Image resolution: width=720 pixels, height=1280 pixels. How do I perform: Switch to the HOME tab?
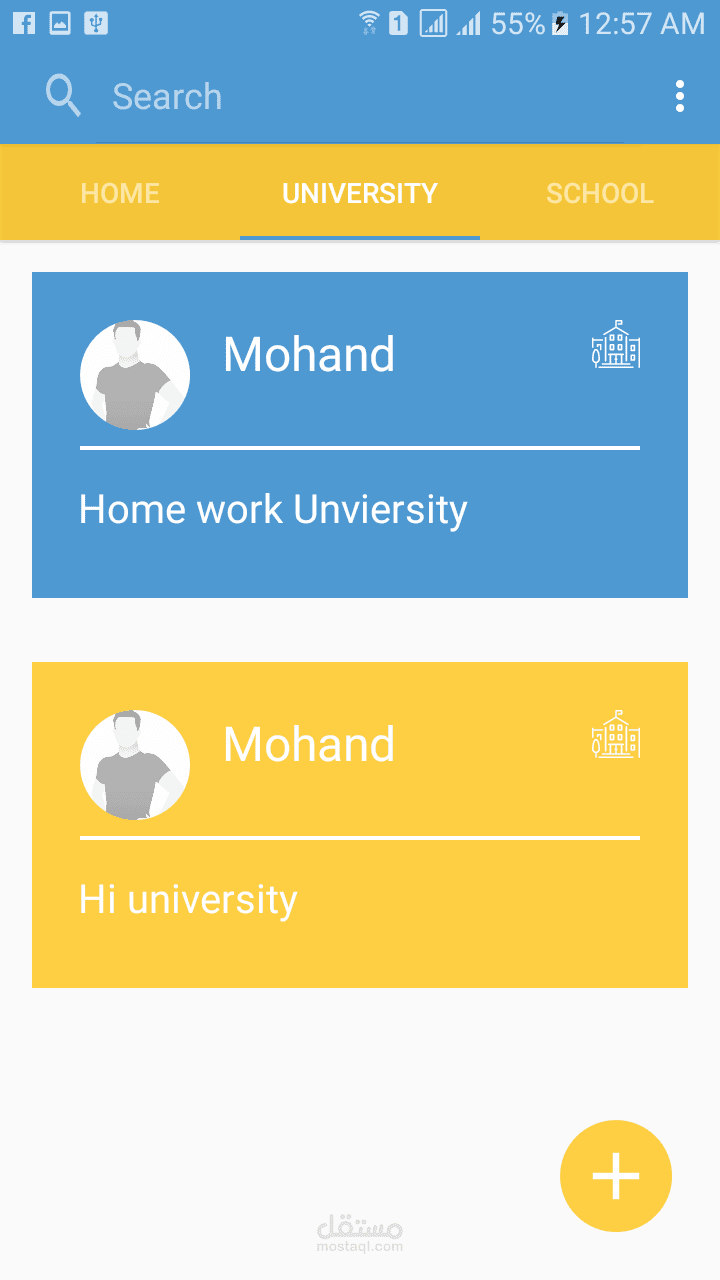(120, 193)
